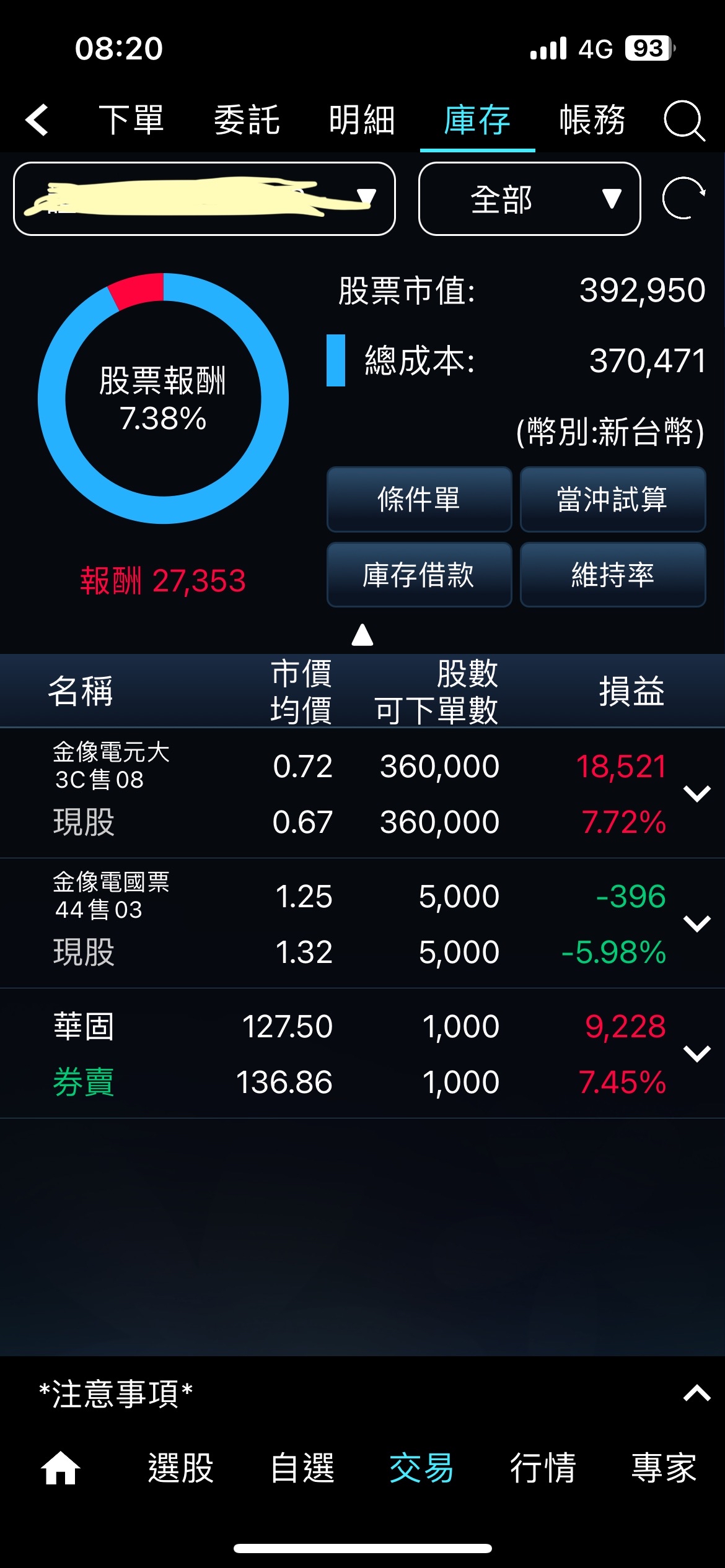Open the 明細 tab
725x1568 pixels.
click(x=362, y=120)
